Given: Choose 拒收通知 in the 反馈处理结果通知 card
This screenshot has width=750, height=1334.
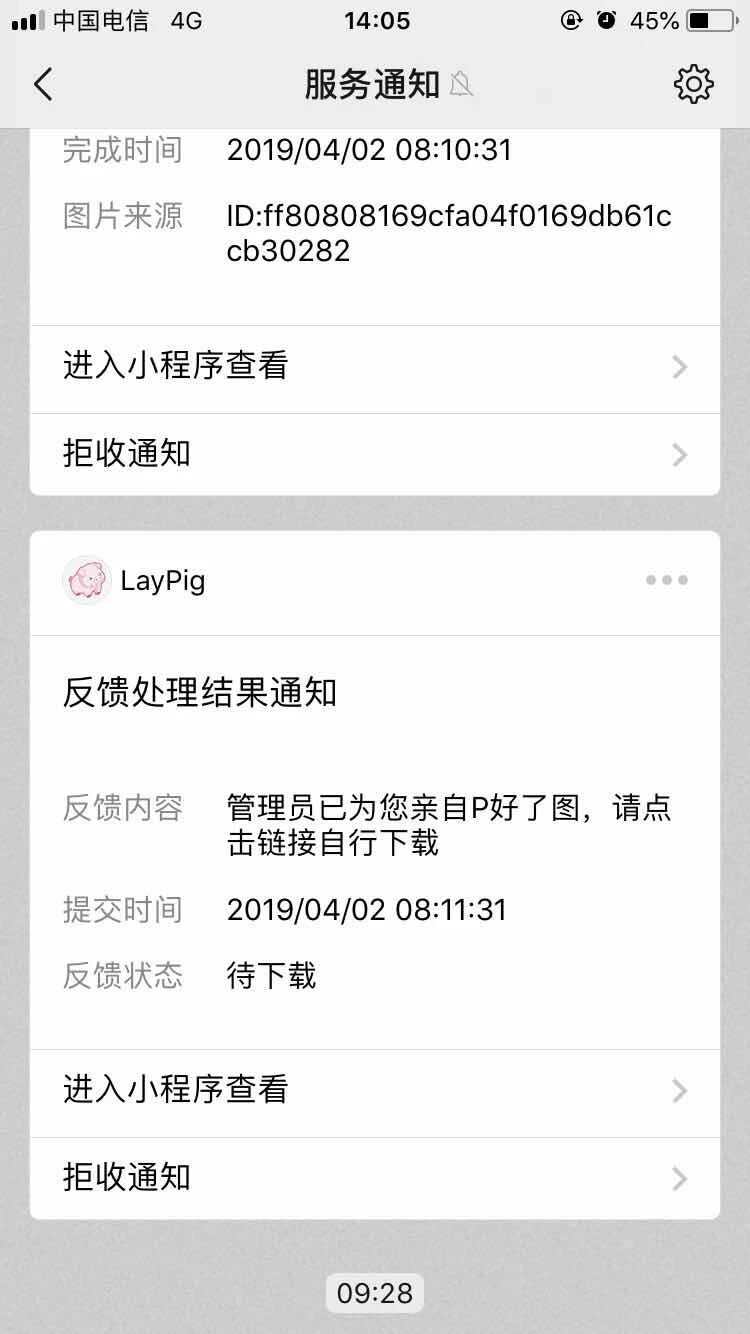Looking at the screenshot, I should click(375, 1178).
